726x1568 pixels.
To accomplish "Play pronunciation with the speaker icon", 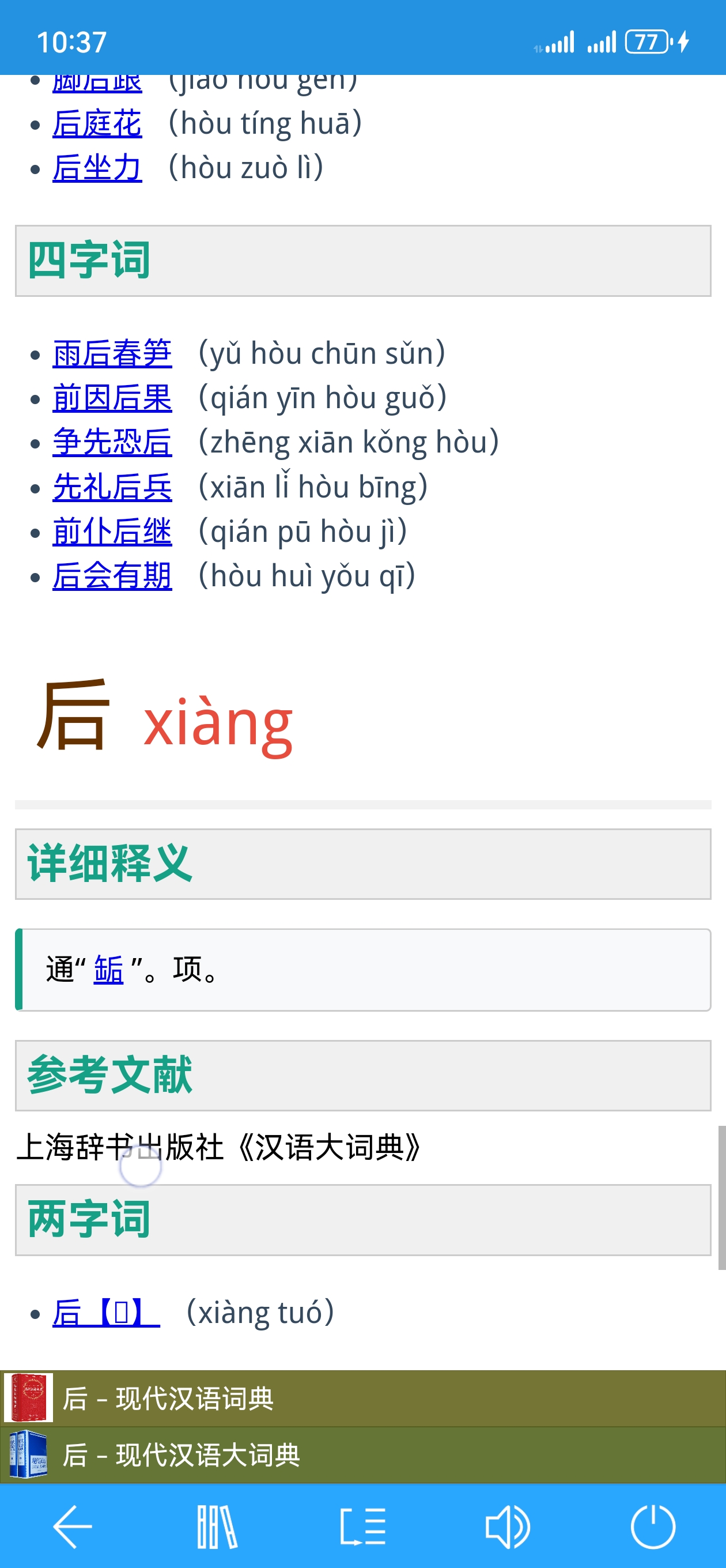I will (x=508, y=1525).
